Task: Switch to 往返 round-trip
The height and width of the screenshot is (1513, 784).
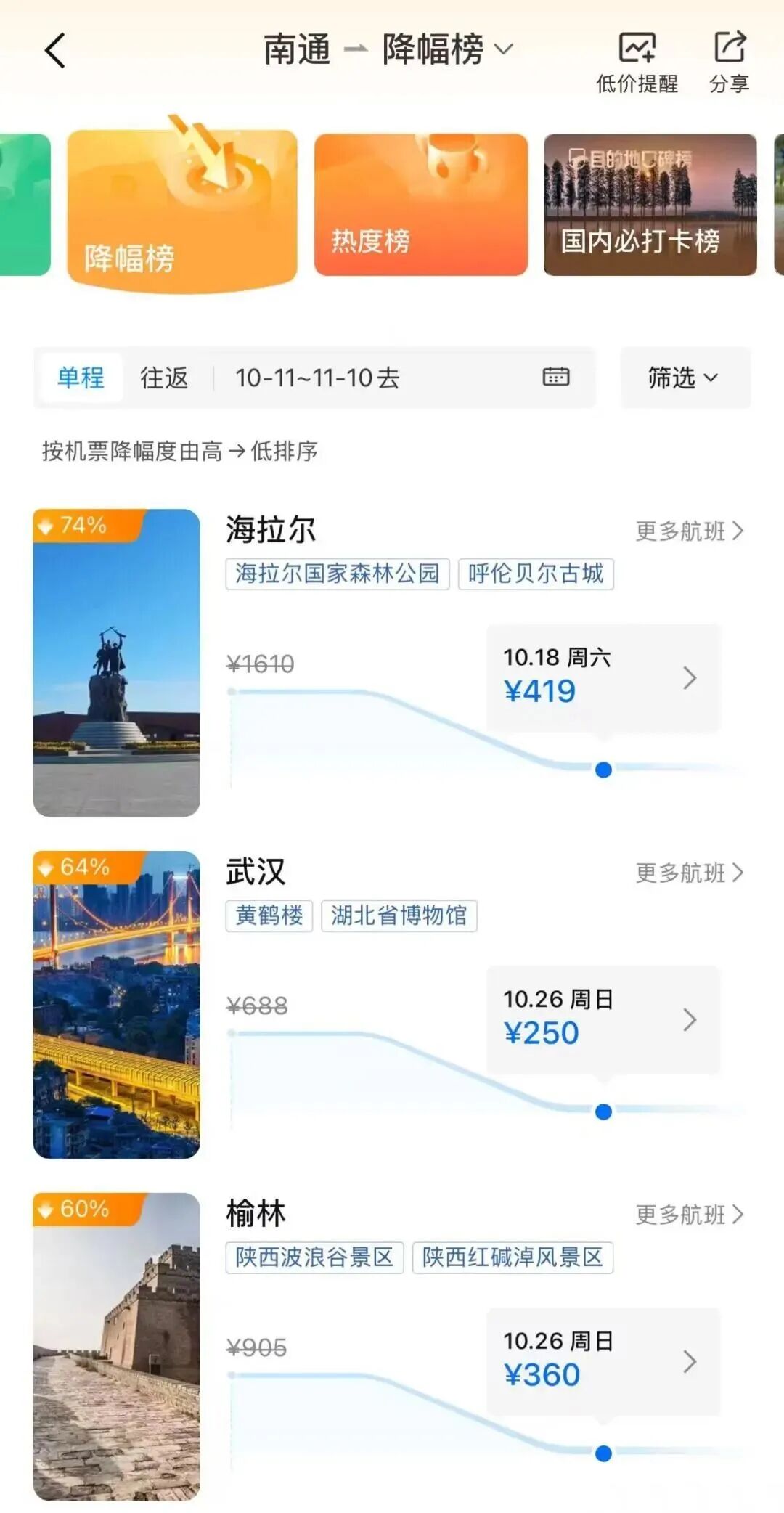Action: click(x=164, y=378)
